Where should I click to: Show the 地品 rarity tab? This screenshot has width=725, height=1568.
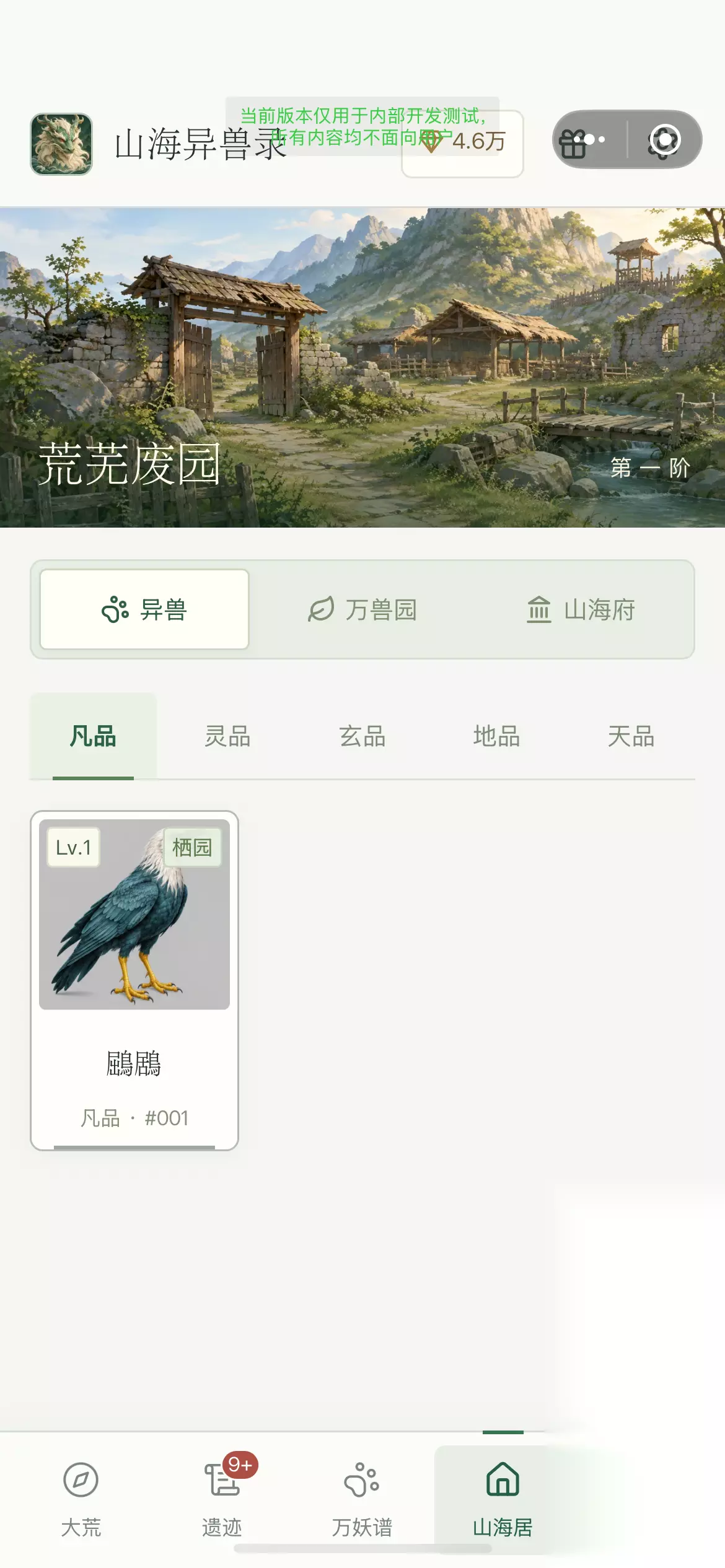496,736
